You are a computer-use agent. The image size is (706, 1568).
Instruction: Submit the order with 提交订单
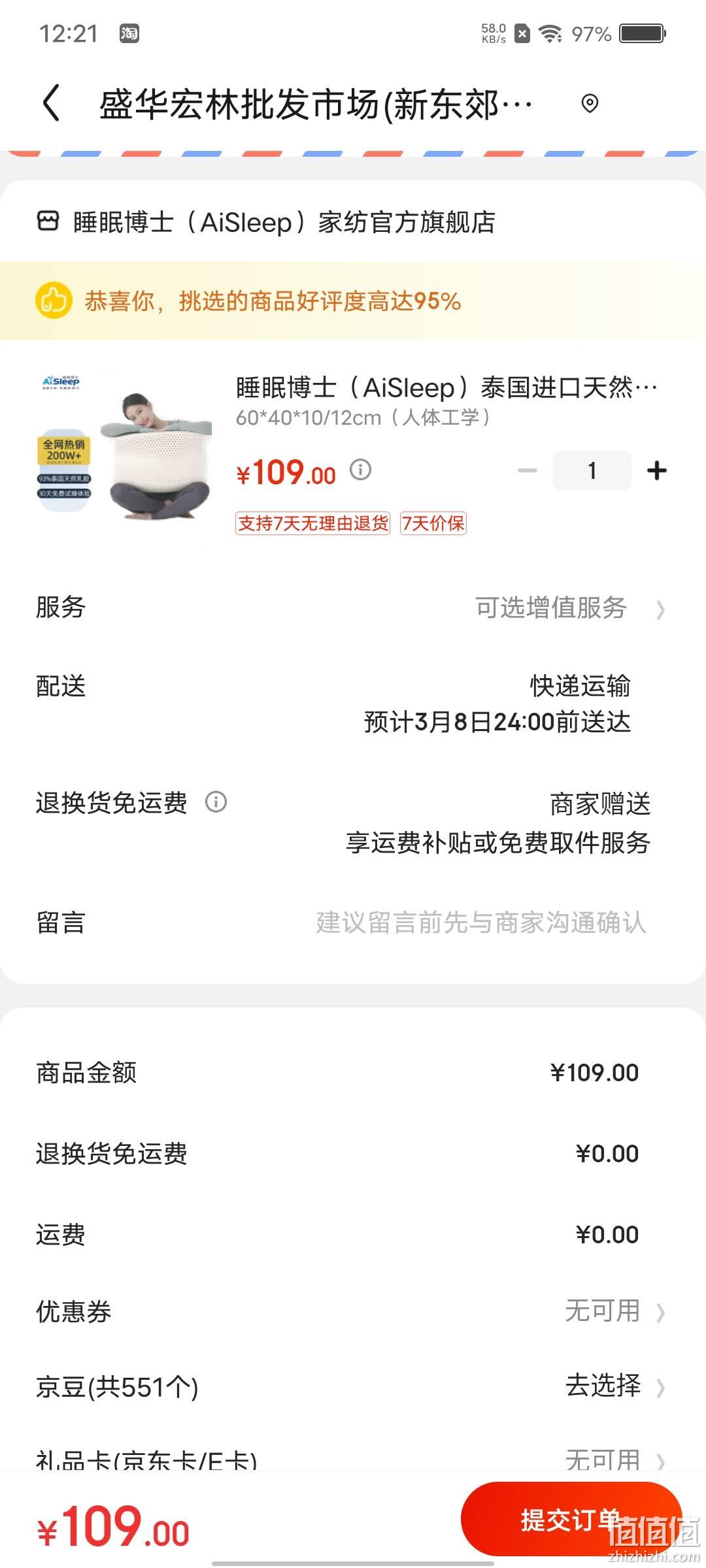tap(571, 1520)
